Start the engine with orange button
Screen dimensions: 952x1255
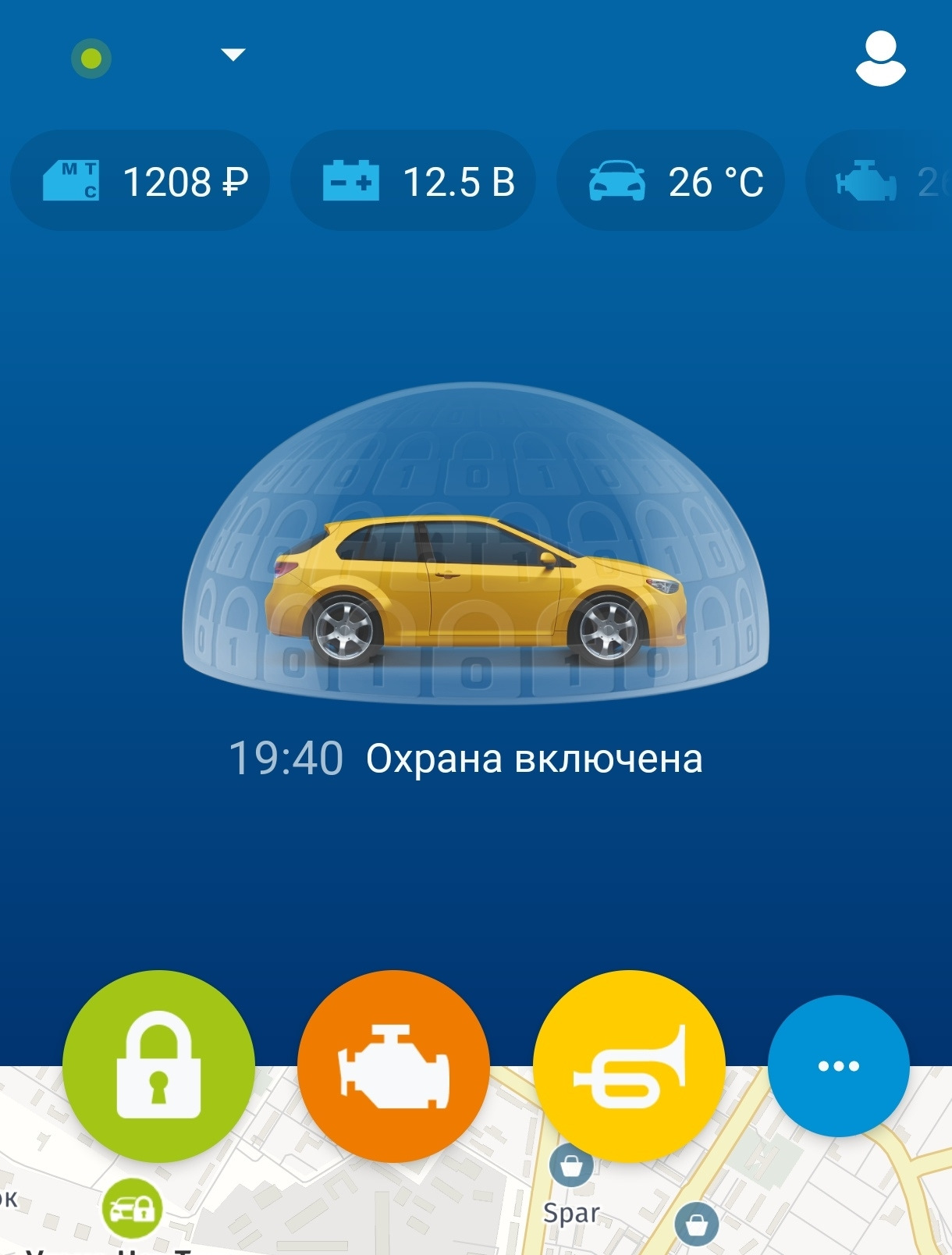(x=393, y=1066)
